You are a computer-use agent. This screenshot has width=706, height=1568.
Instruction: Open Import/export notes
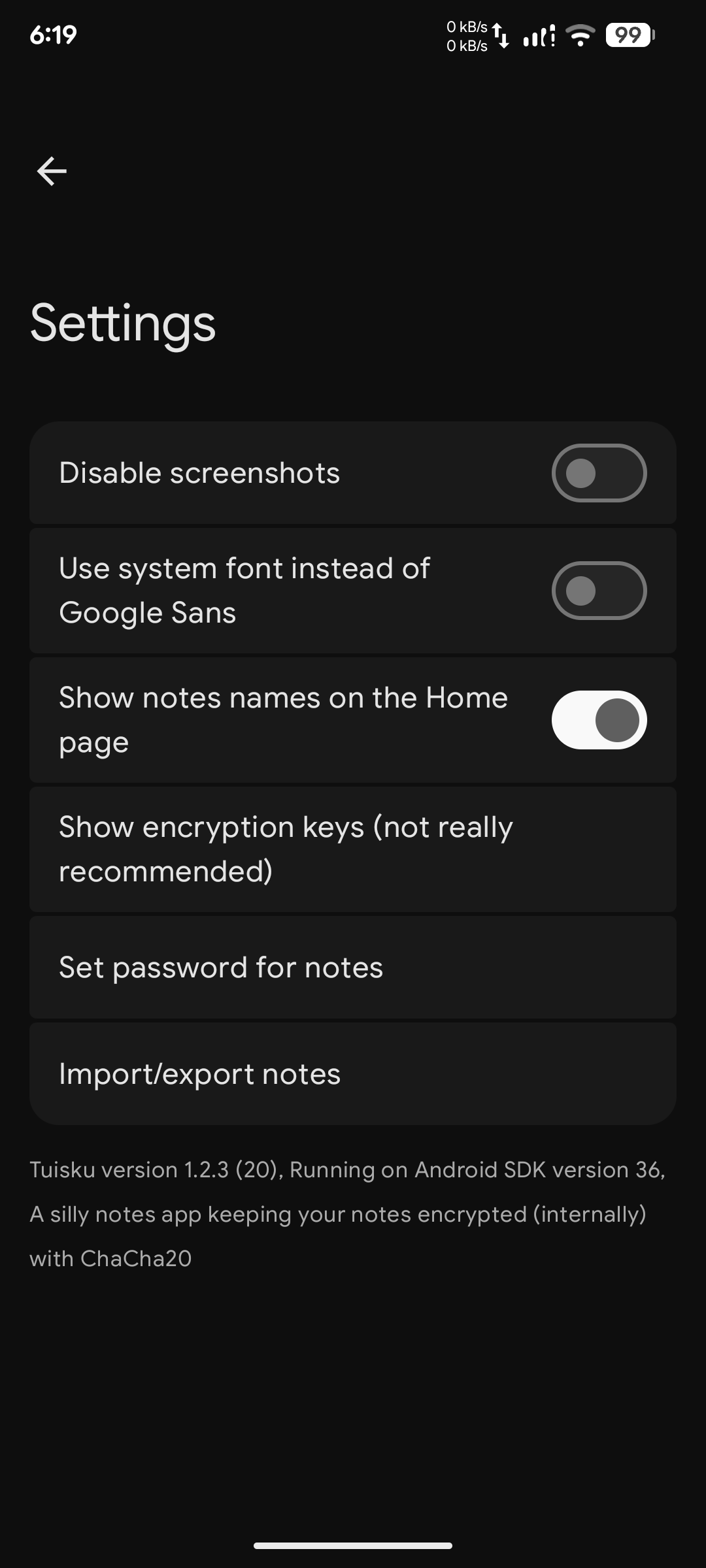pyautogui.click(x=353, y=1074)
